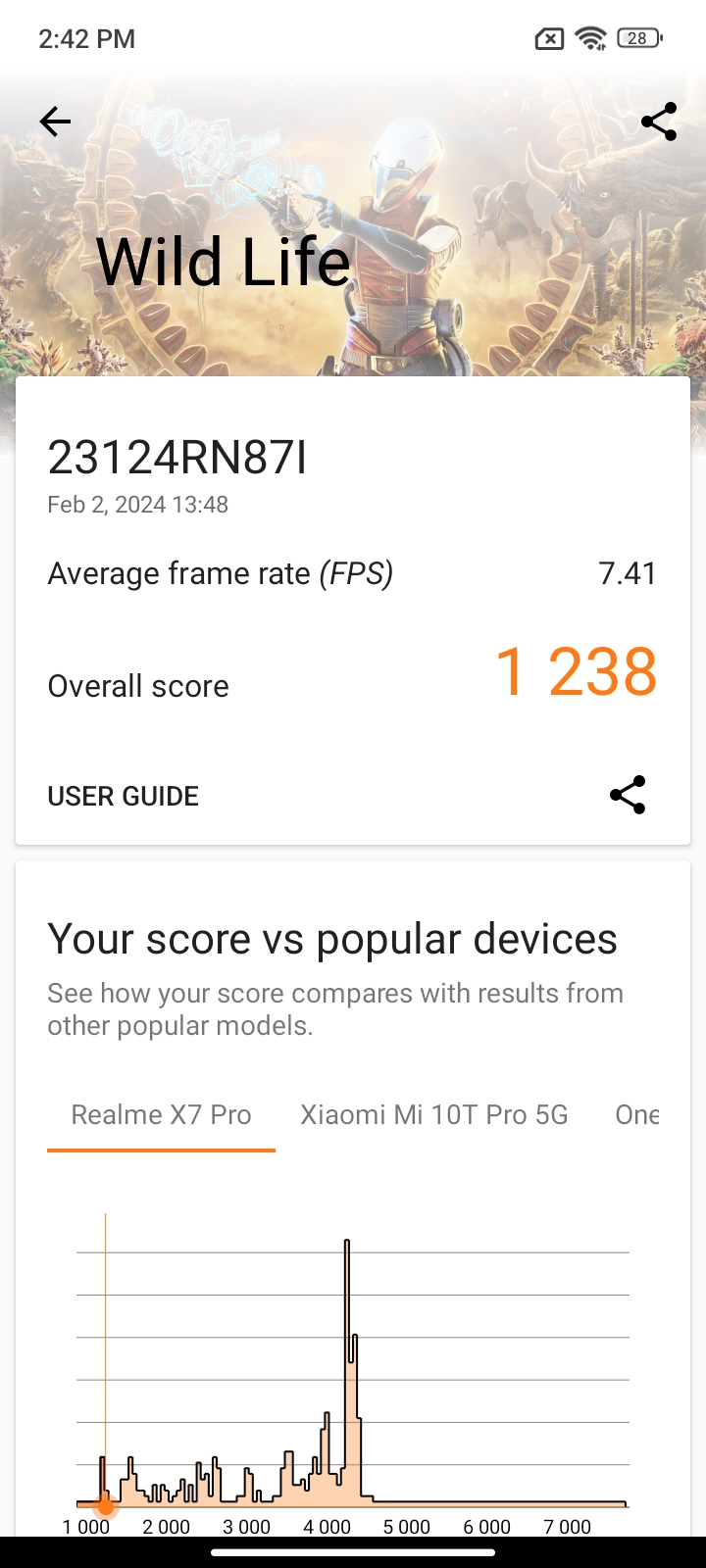
Task: Tap the home gesture bar at the bottom
Action: click(x=353, y=1553)
